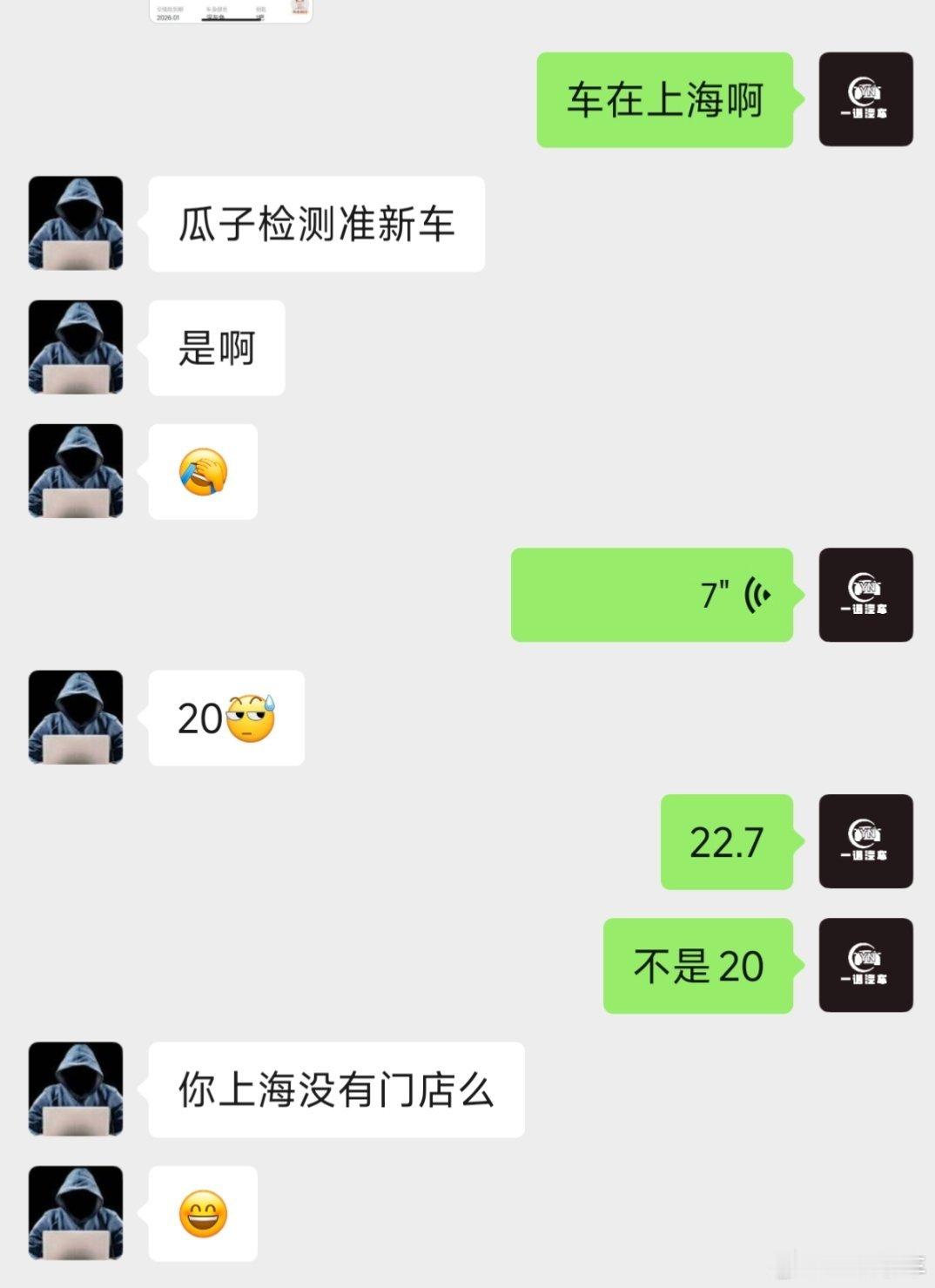Click the hooded avatar beside "瓜子检测准新车"
Screen dimensions: 935x1288
coord(76,222)
